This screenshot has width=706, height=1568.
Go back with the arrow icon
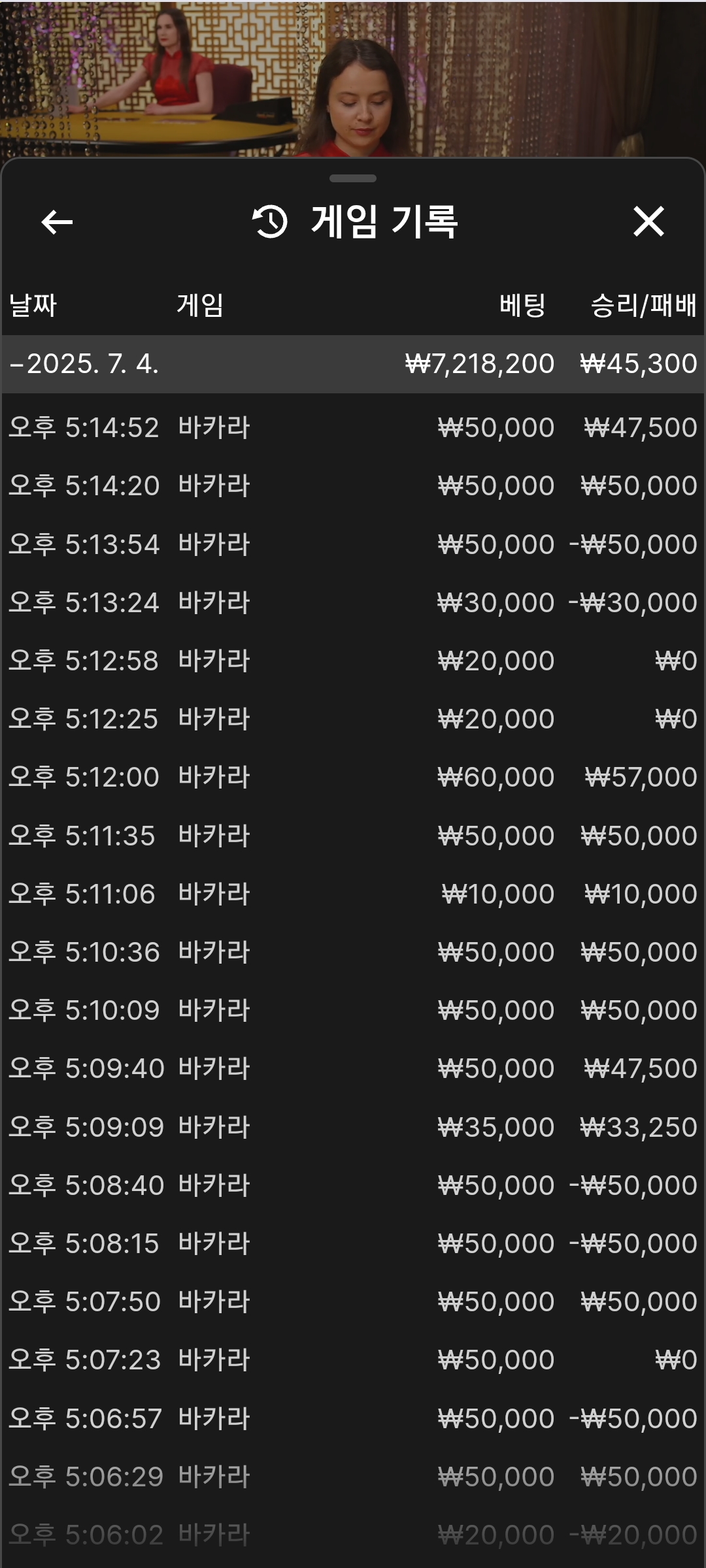point(57,222)
